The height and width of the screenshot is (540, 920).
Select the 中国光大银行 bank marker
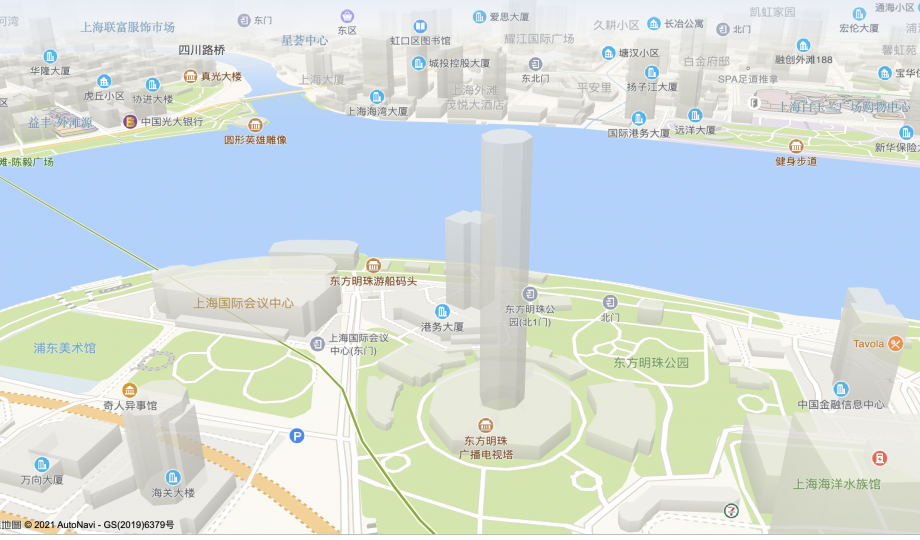(130, 121)
